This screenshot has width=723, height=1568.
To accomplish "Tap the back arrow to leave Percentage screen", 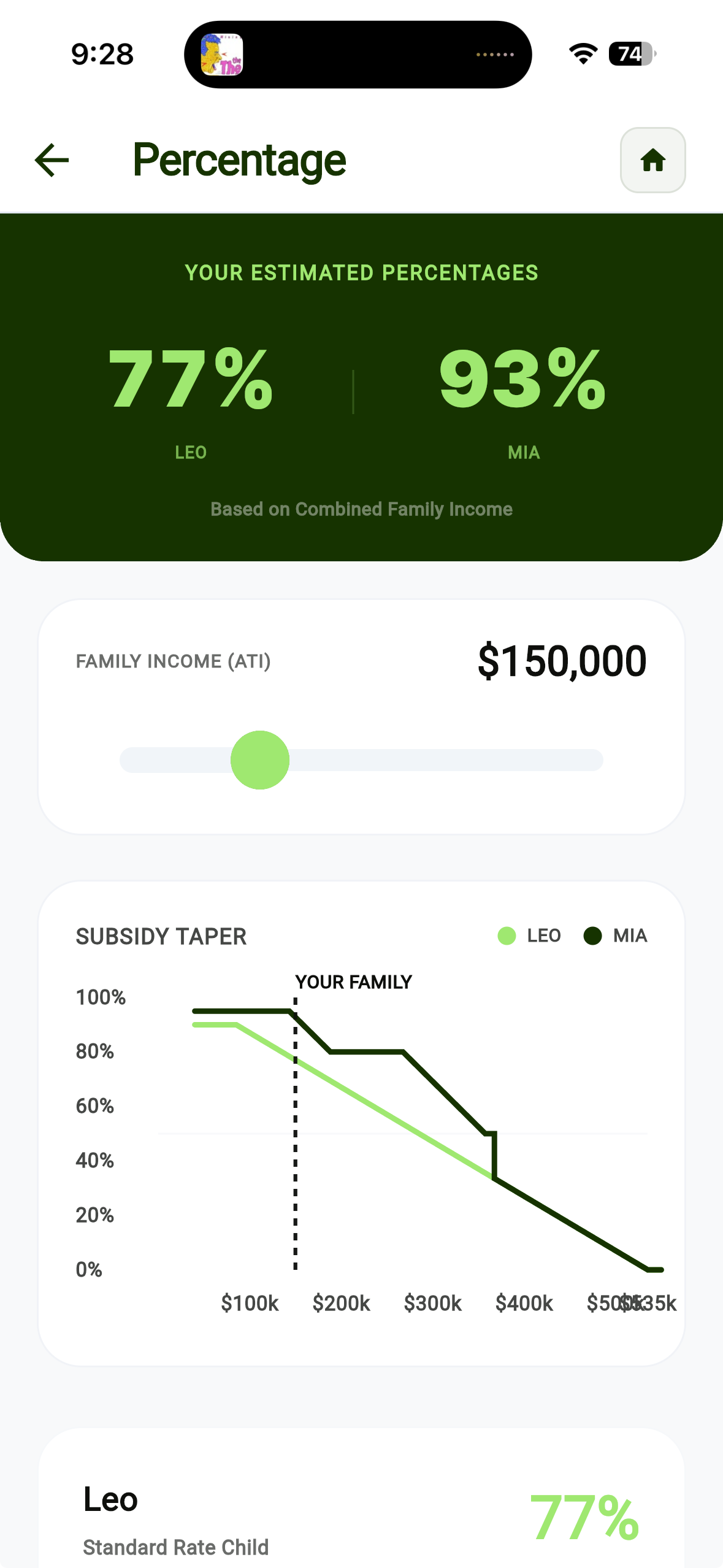I will 52,161.
